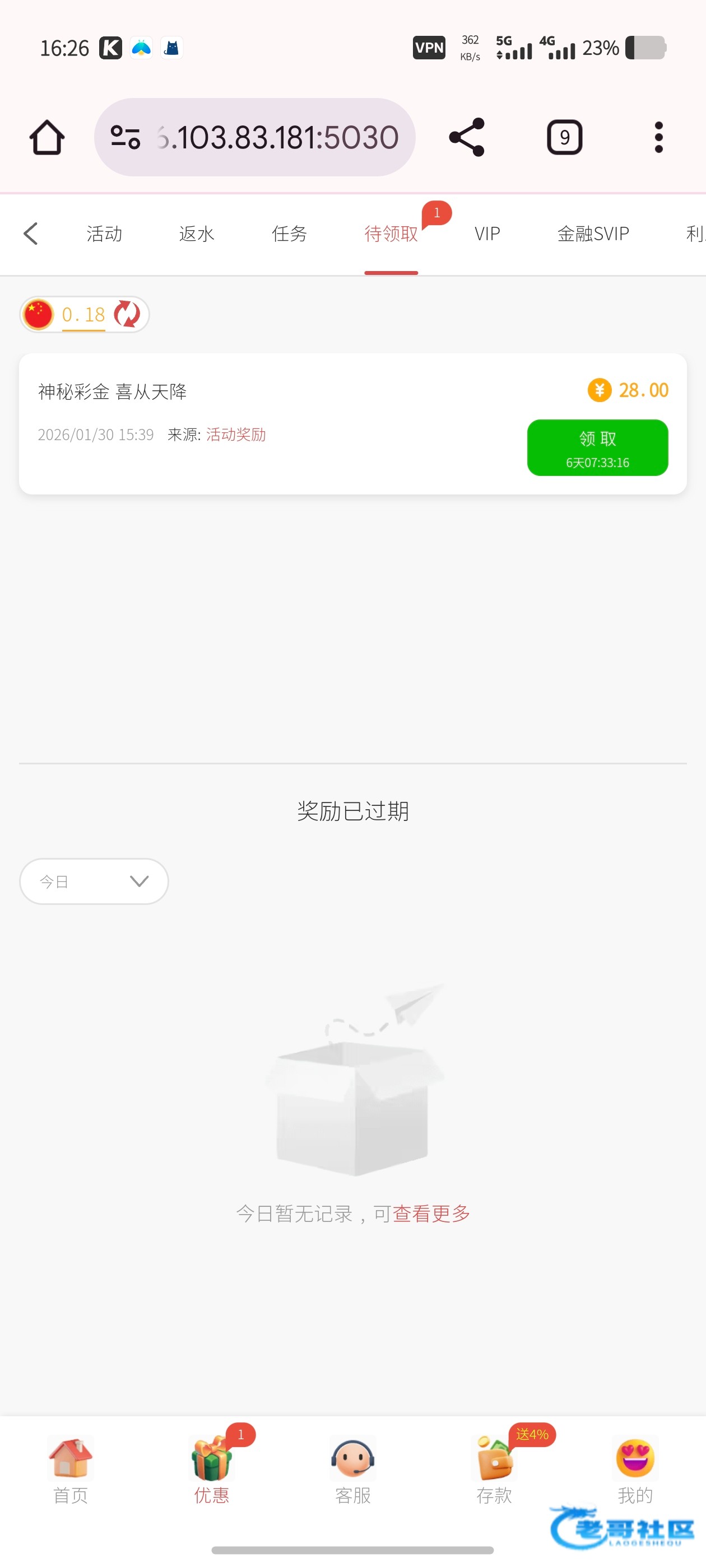Claim the 28.00 reward with 领取
Image resolution: width=706 pixels, height=1568 pixels.
click(x=597, y=447)
